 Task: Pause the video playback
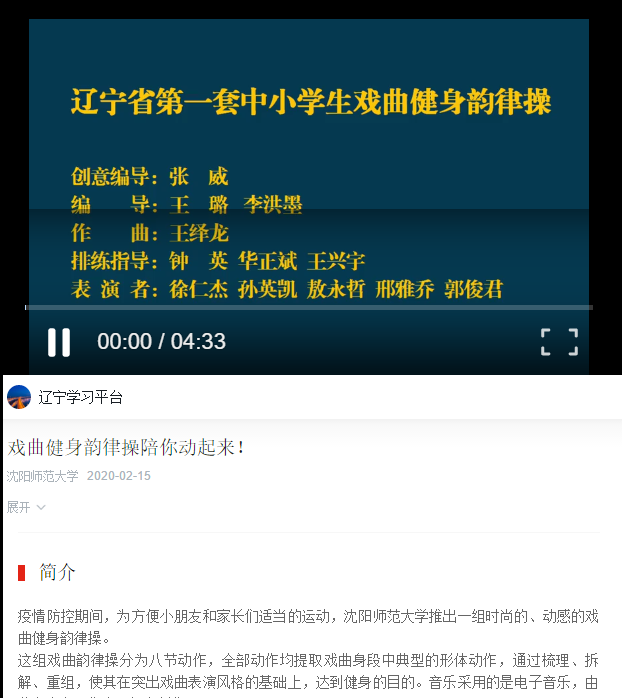(59, 342)
